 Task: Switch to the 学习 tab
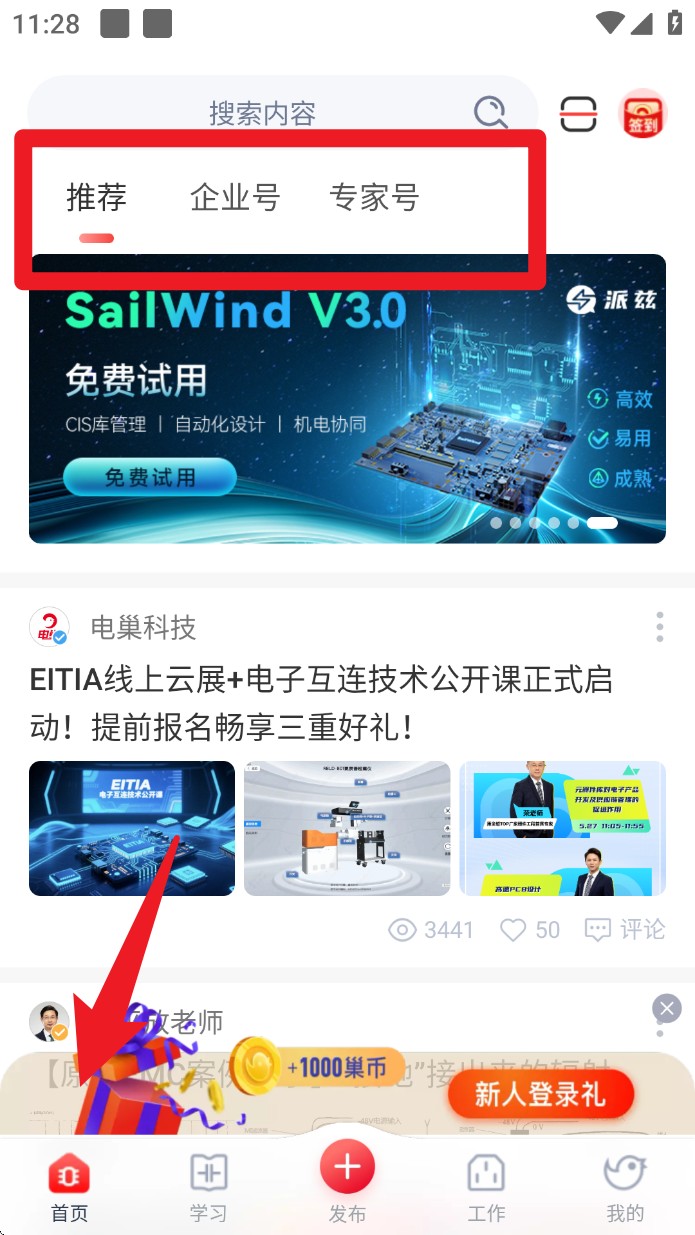coord(208,1187)
